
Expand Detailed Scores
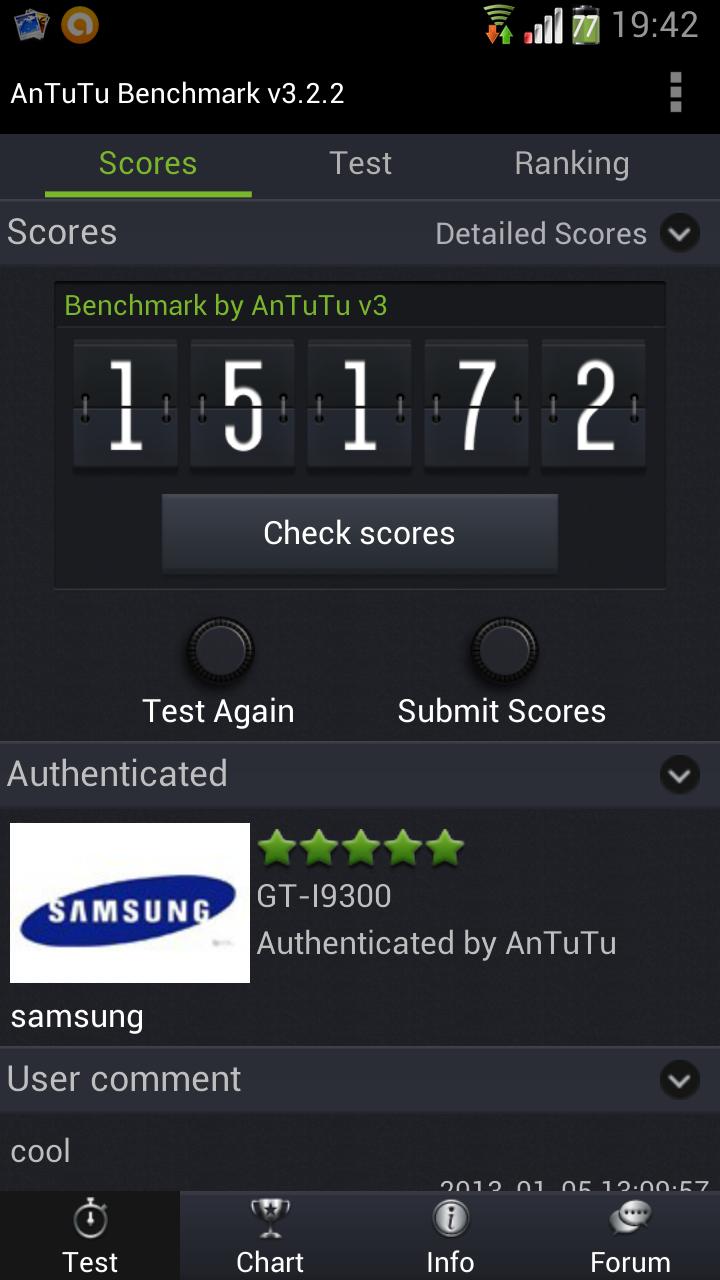[x=680, y=234]
